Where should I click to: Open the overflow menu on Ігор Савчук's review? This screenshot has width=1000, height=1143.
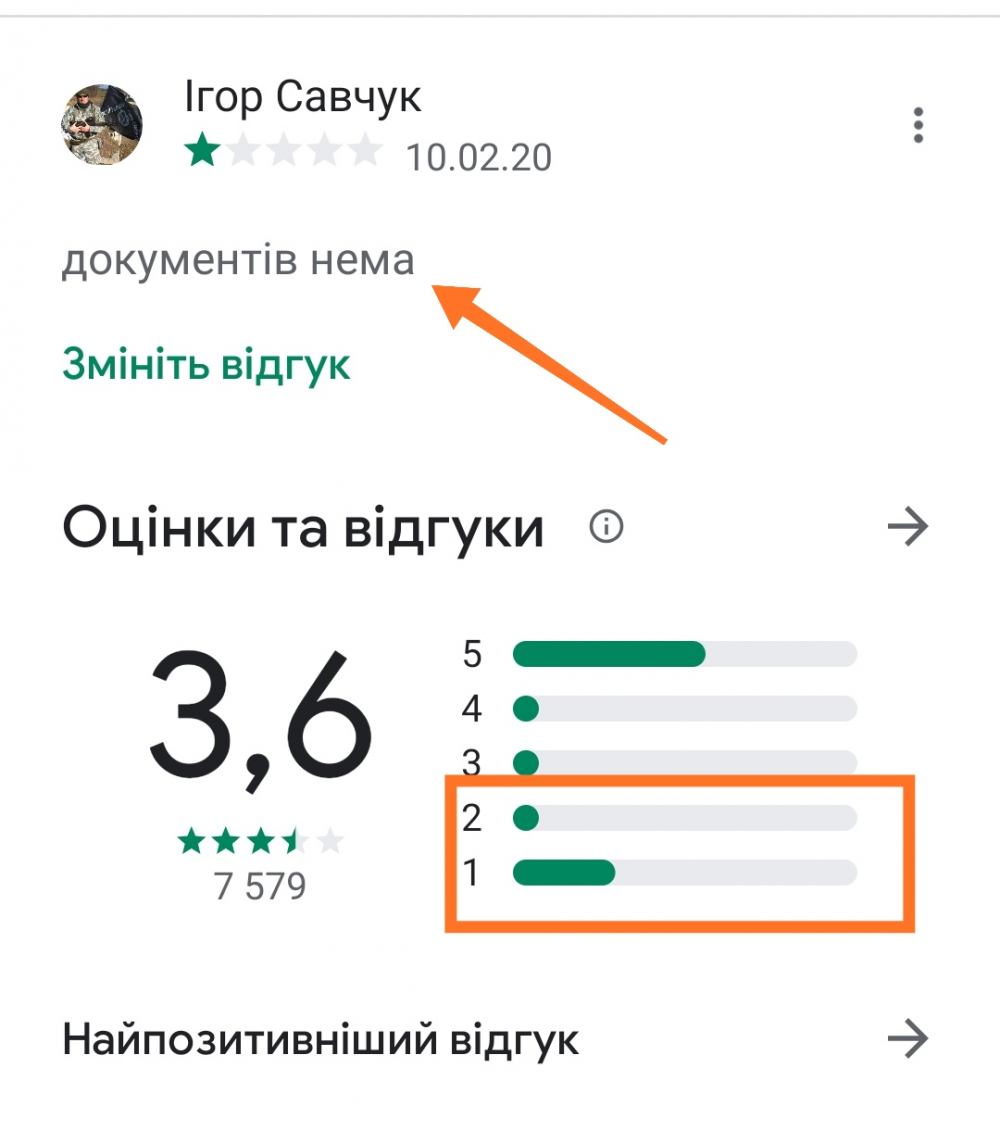tap(917, 125)
